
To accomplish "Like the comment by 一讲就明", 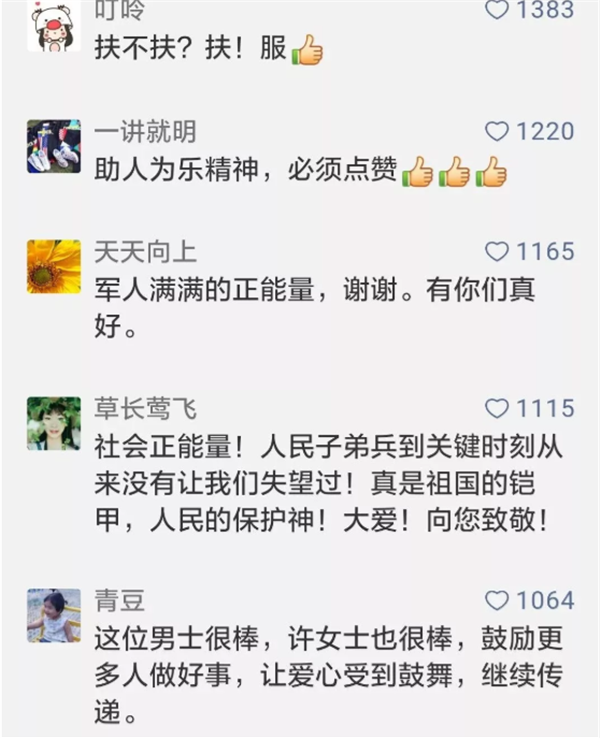I will pos(497,131).
